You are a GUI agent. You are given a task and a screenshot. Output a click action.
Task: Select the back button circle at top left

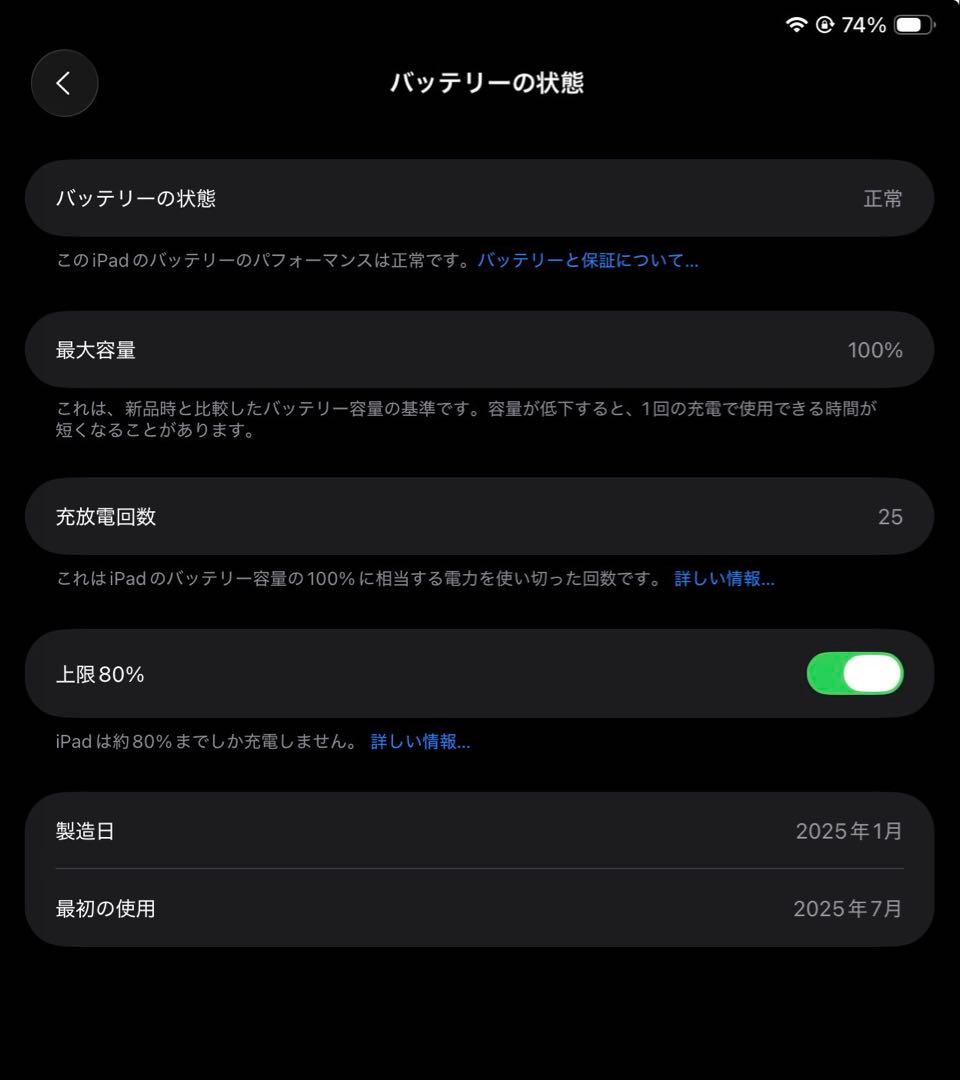[x=64, y=83]
